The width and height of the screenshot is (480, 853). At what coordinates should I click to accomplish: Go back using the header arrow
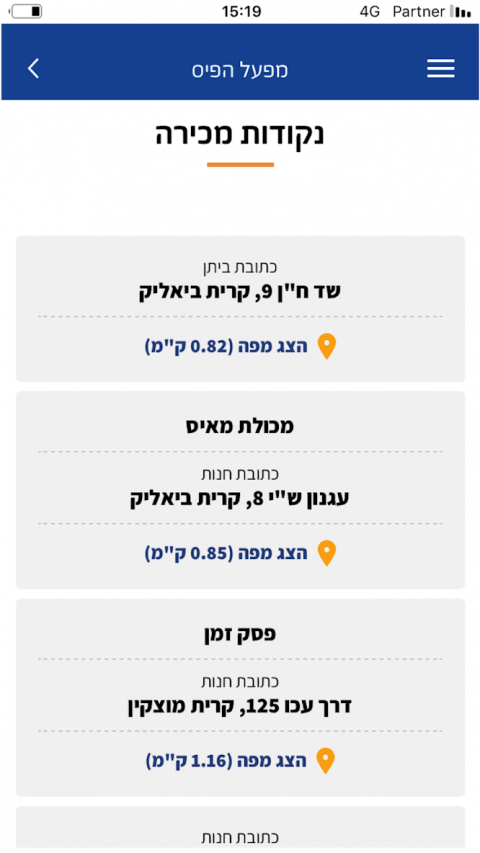pos(34,69)
